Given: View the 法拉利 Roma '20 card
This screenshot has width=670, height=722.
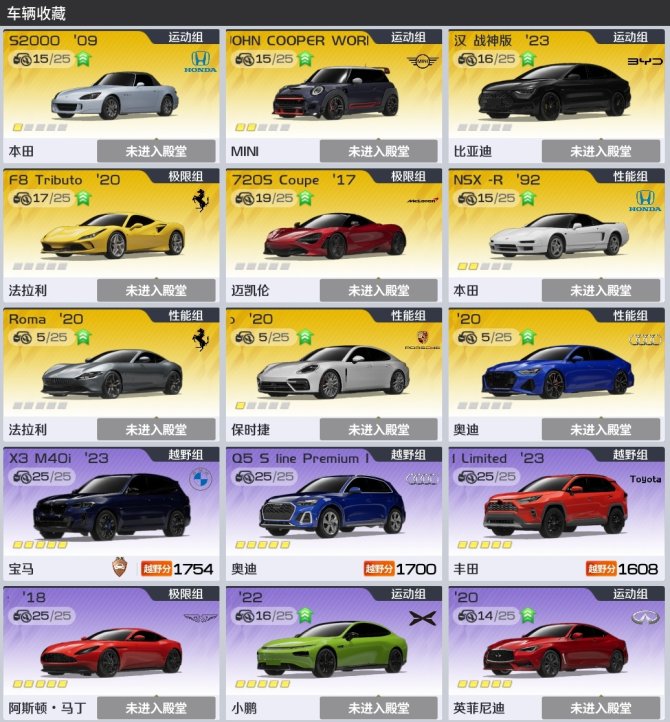Looking at the screenshot, I should pyautogui.click(x=111, y=373).
